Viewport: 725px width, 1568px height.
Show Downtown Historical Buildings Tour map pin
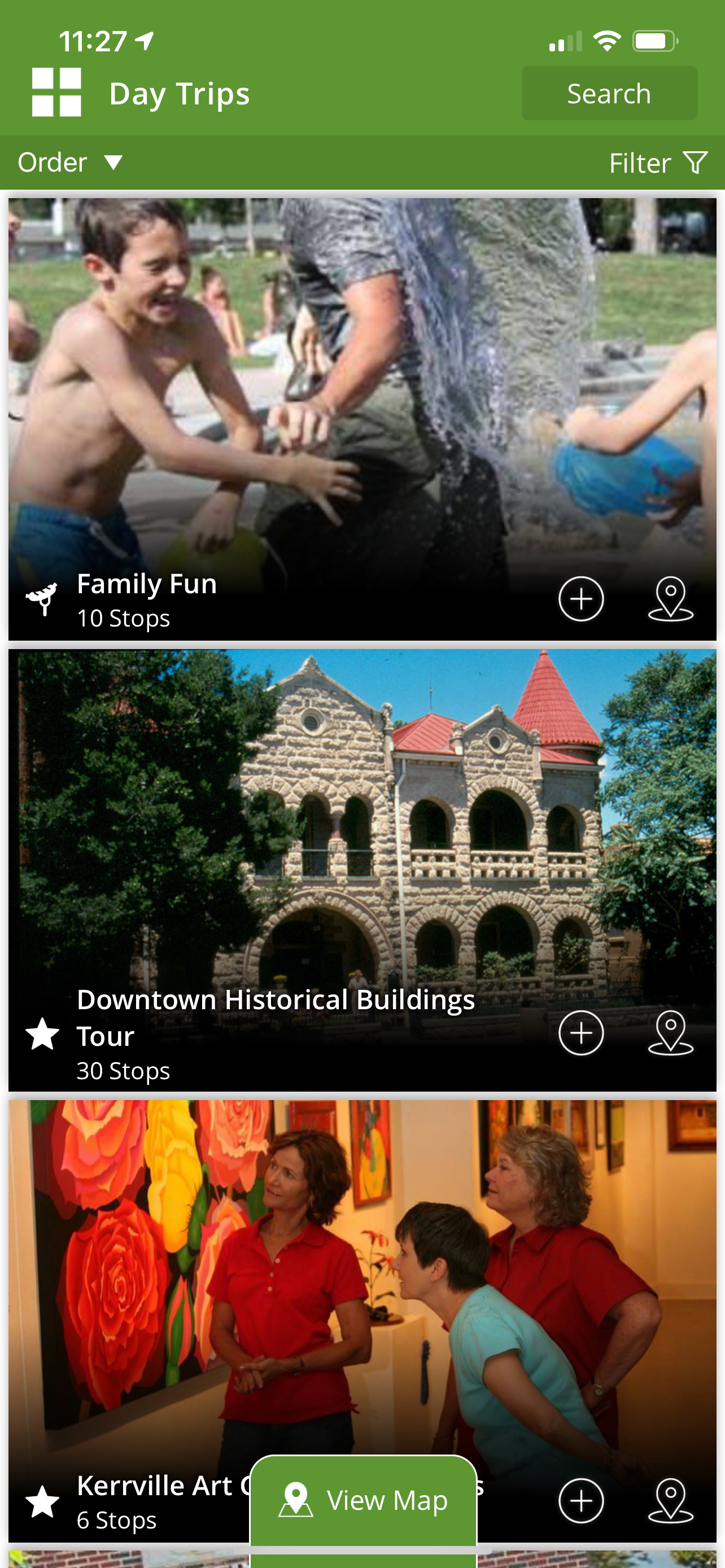click(x=670, y=1033)
